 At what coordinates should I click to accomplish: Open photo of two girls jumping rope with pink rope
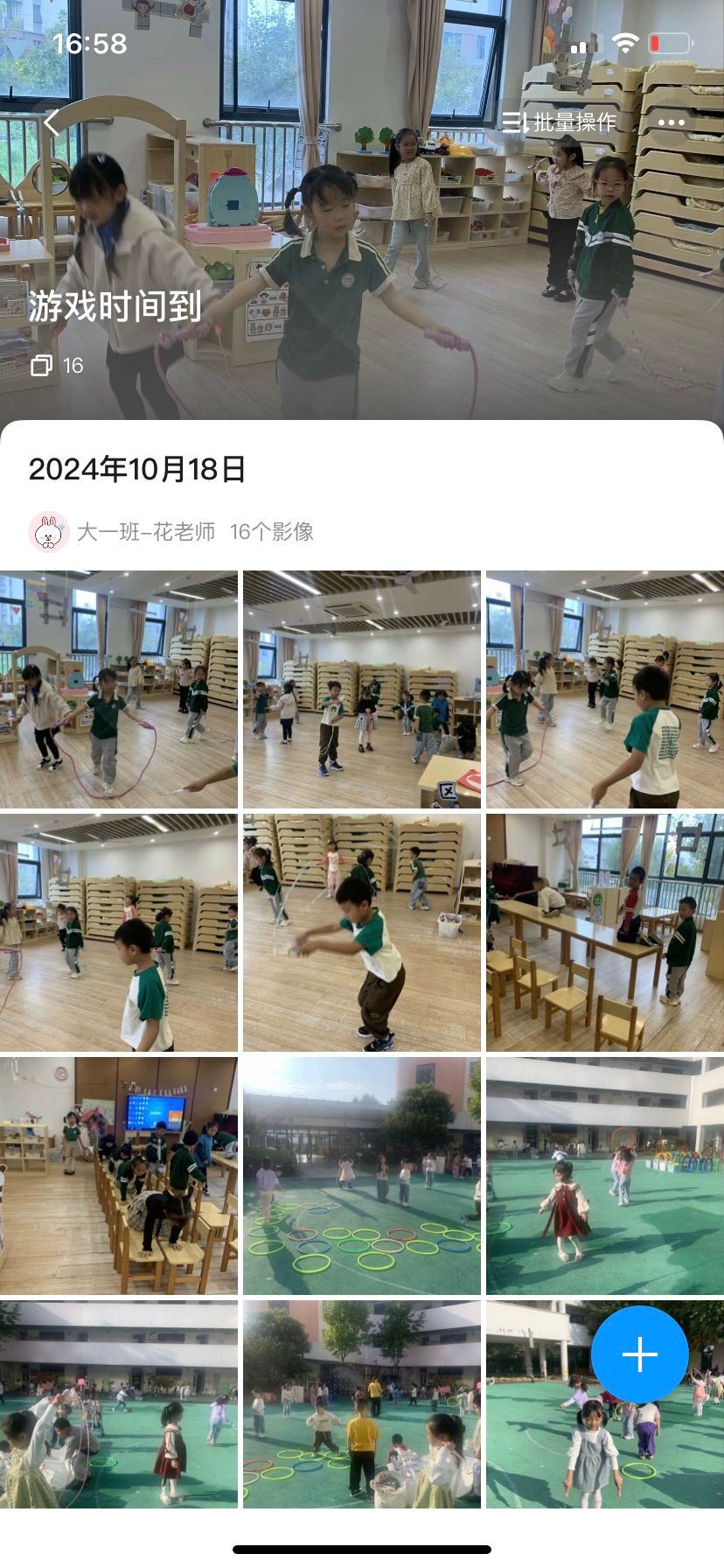coord(119,689)
